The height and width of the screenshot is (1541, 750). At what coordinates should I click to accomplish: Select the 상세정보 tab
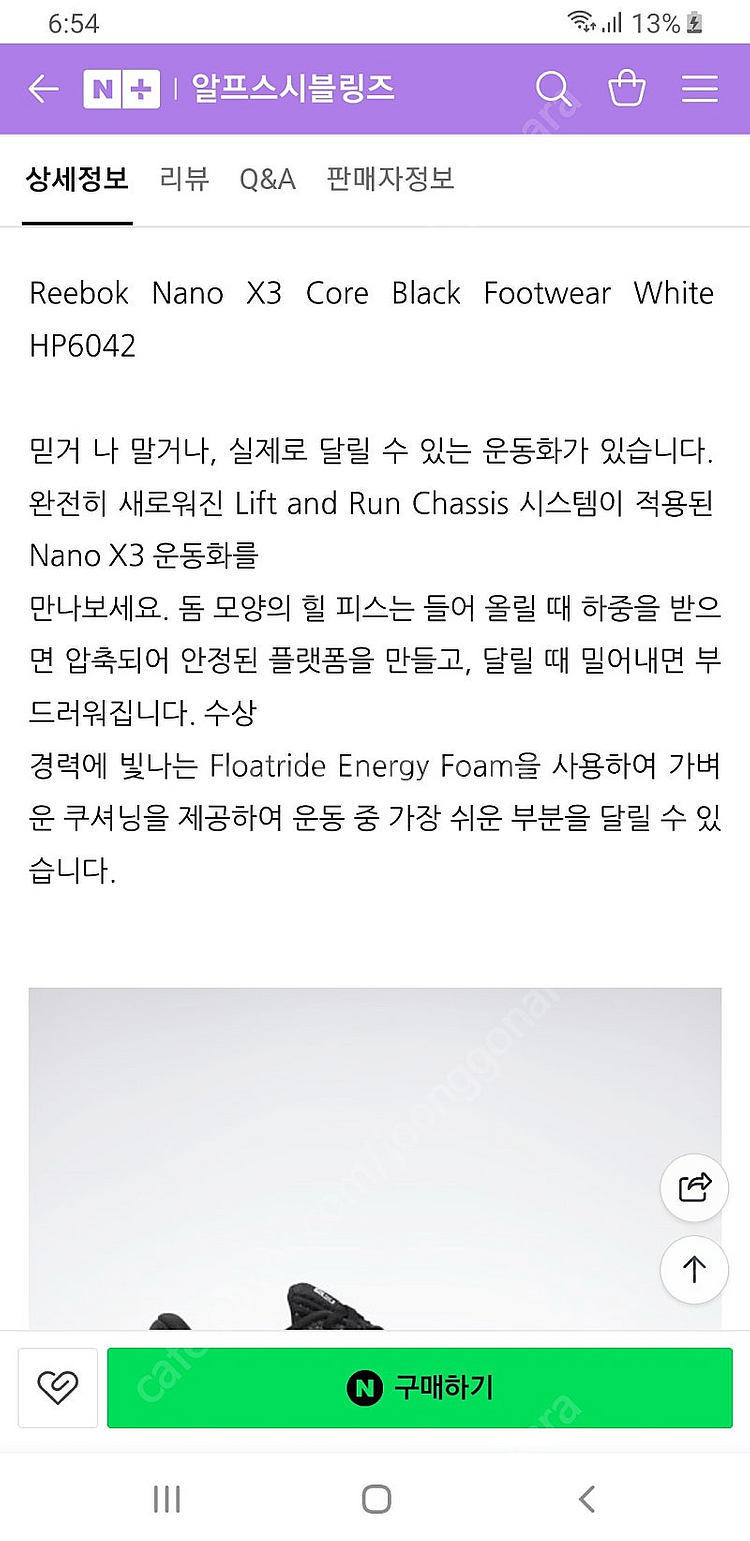(77, 179)
